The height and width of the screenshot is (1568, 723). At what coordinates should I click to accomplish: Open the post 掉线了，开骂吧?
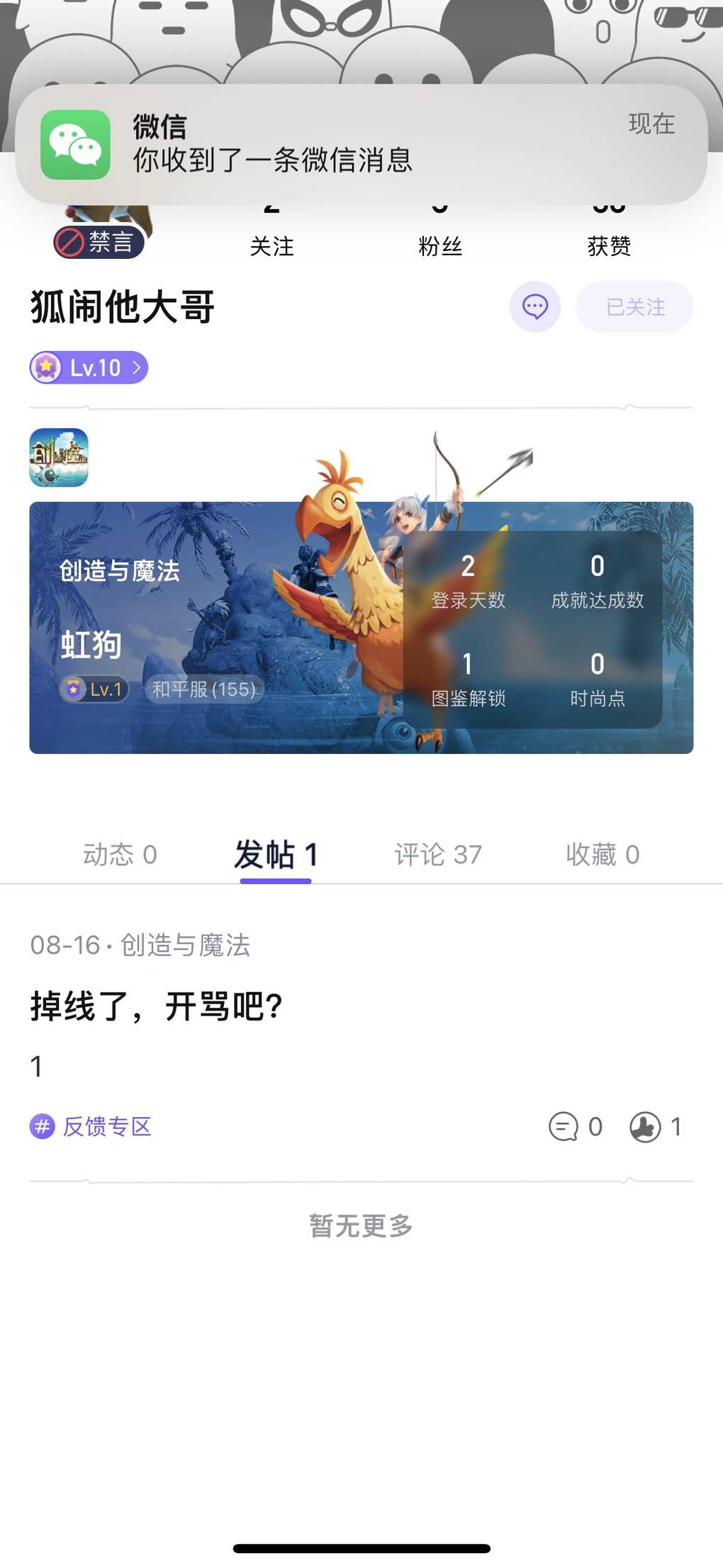click(x=157, y=1006)
